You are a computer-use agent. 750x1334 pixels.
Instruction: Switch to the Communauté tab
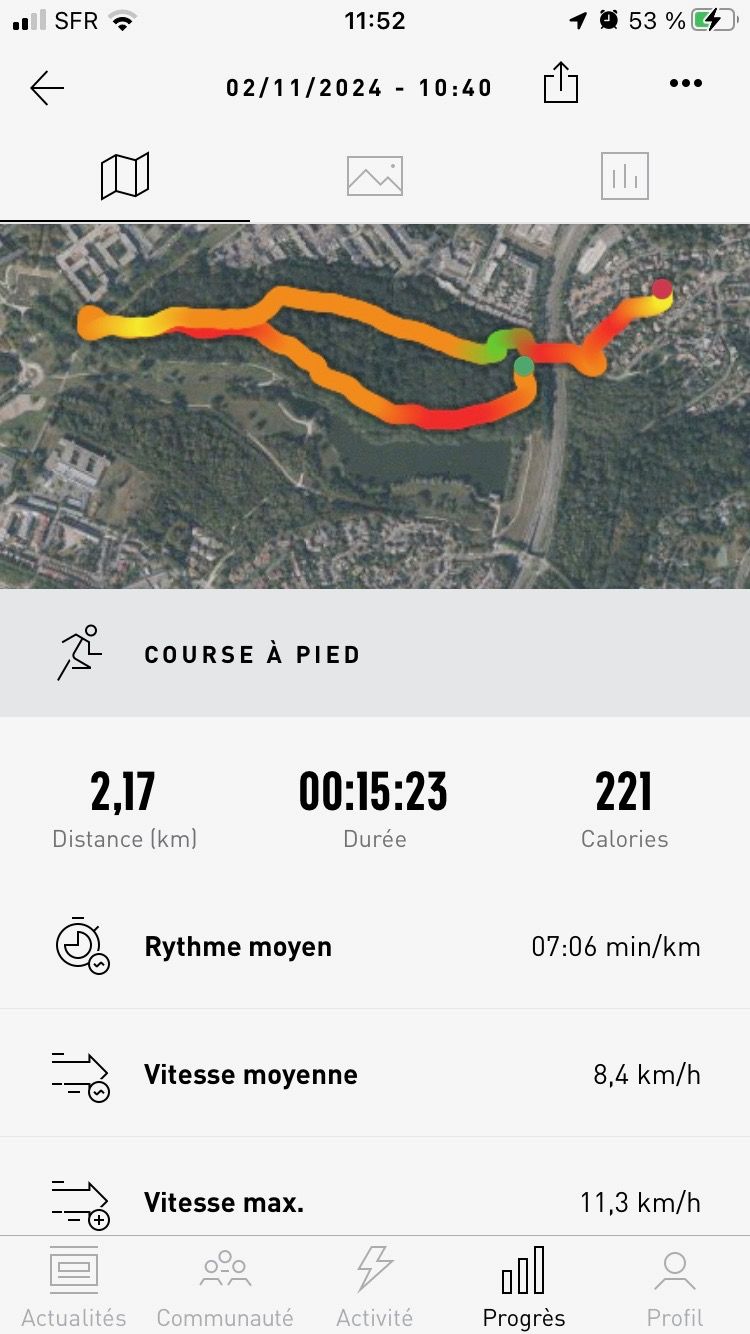[x=225, y=1286]
